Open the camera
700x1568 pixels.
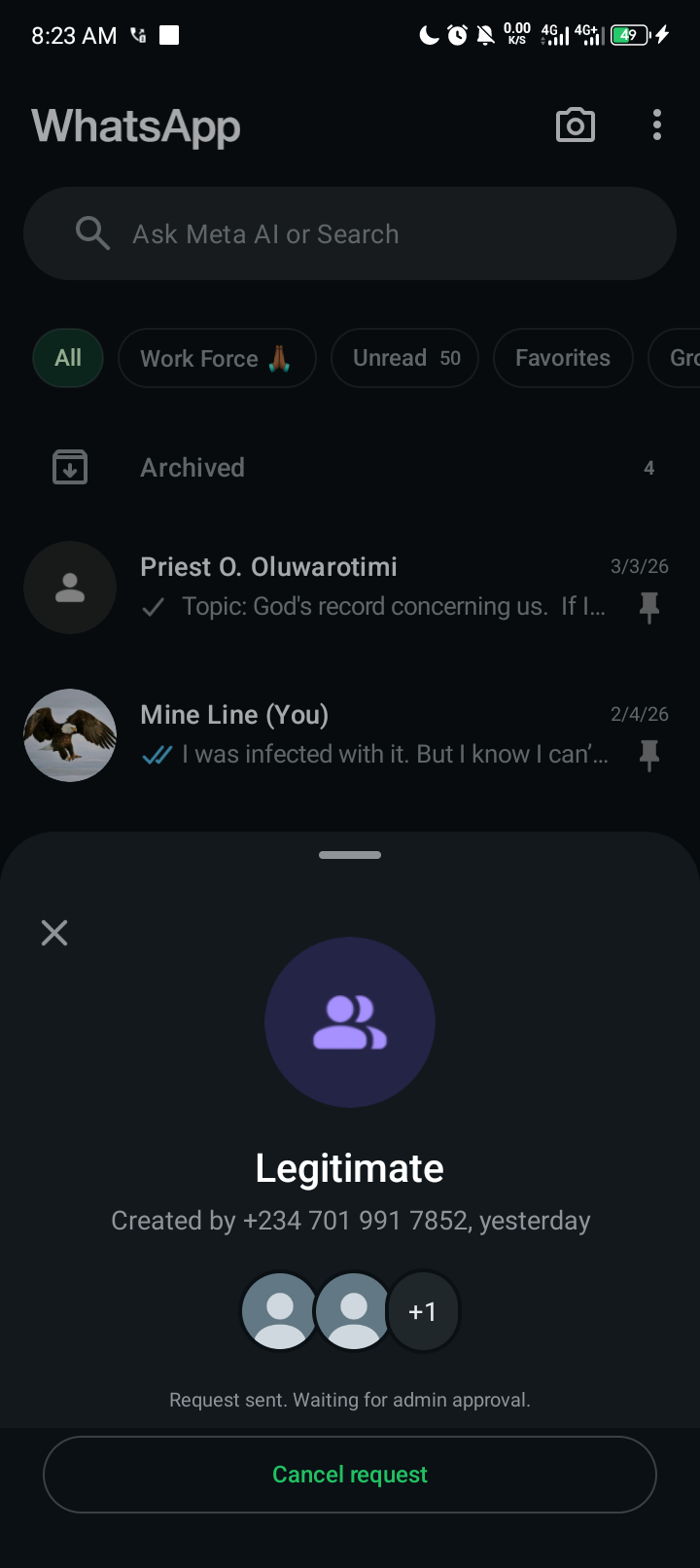pos(575,125)
